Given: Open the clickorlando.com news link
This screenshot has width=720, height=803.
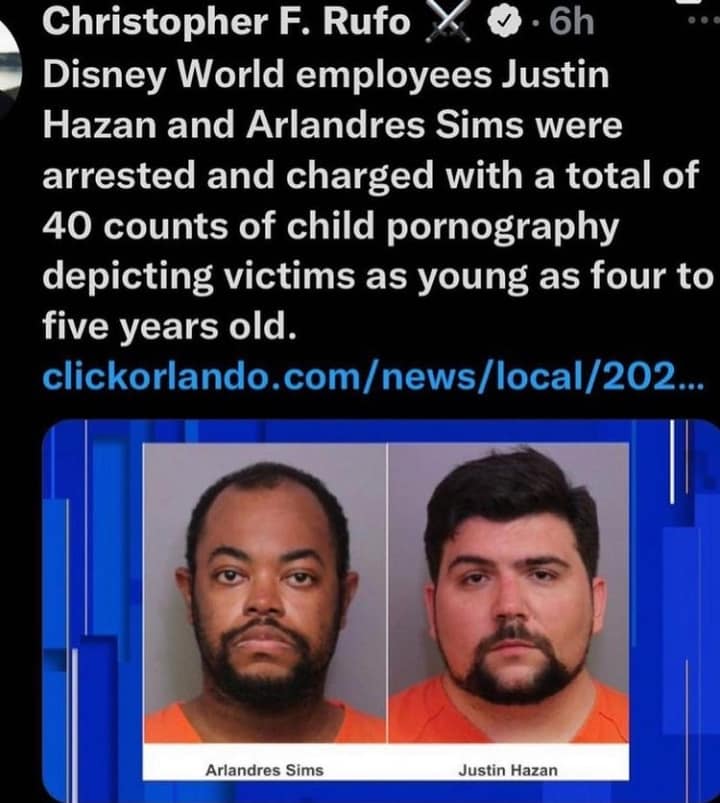Looking at the screenshot, I should [x=374, y=376].
